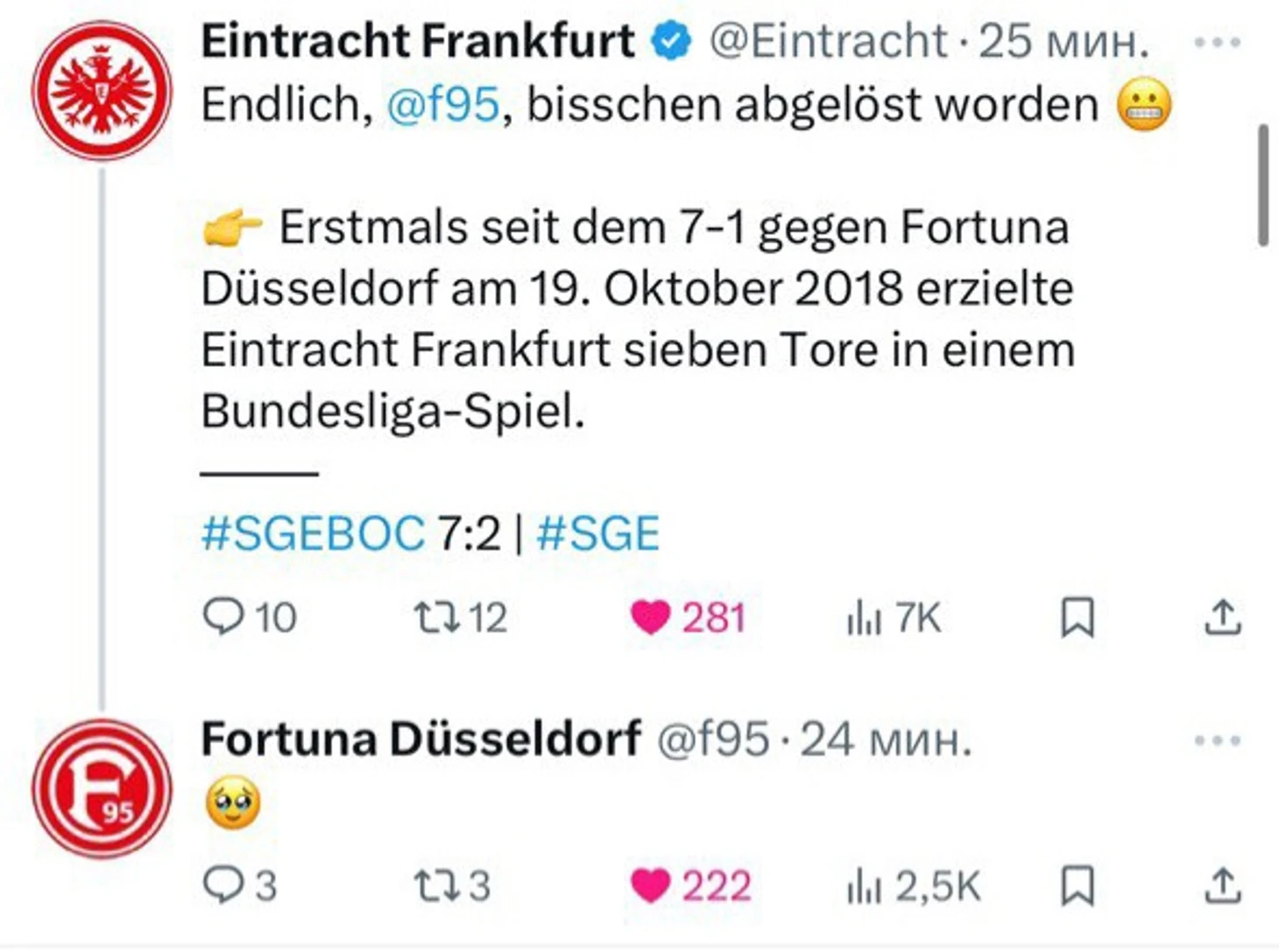
Task: Reply to Fortuna Düsseldorf's tweet
Action: click(x=223, y=885)
